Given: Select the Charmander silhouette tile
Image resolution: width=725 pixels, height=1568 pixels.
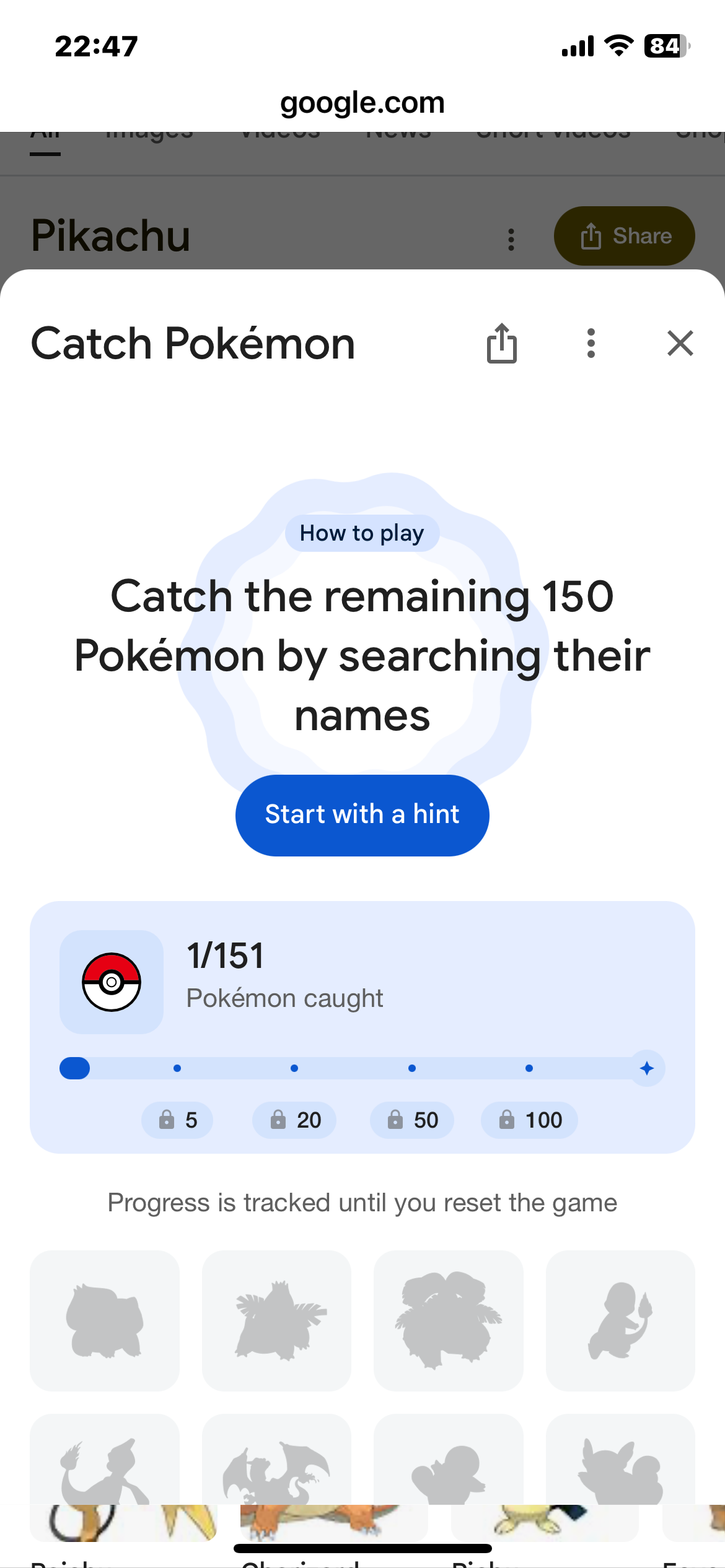Looking at the screenshot, I should [620, 1320].
